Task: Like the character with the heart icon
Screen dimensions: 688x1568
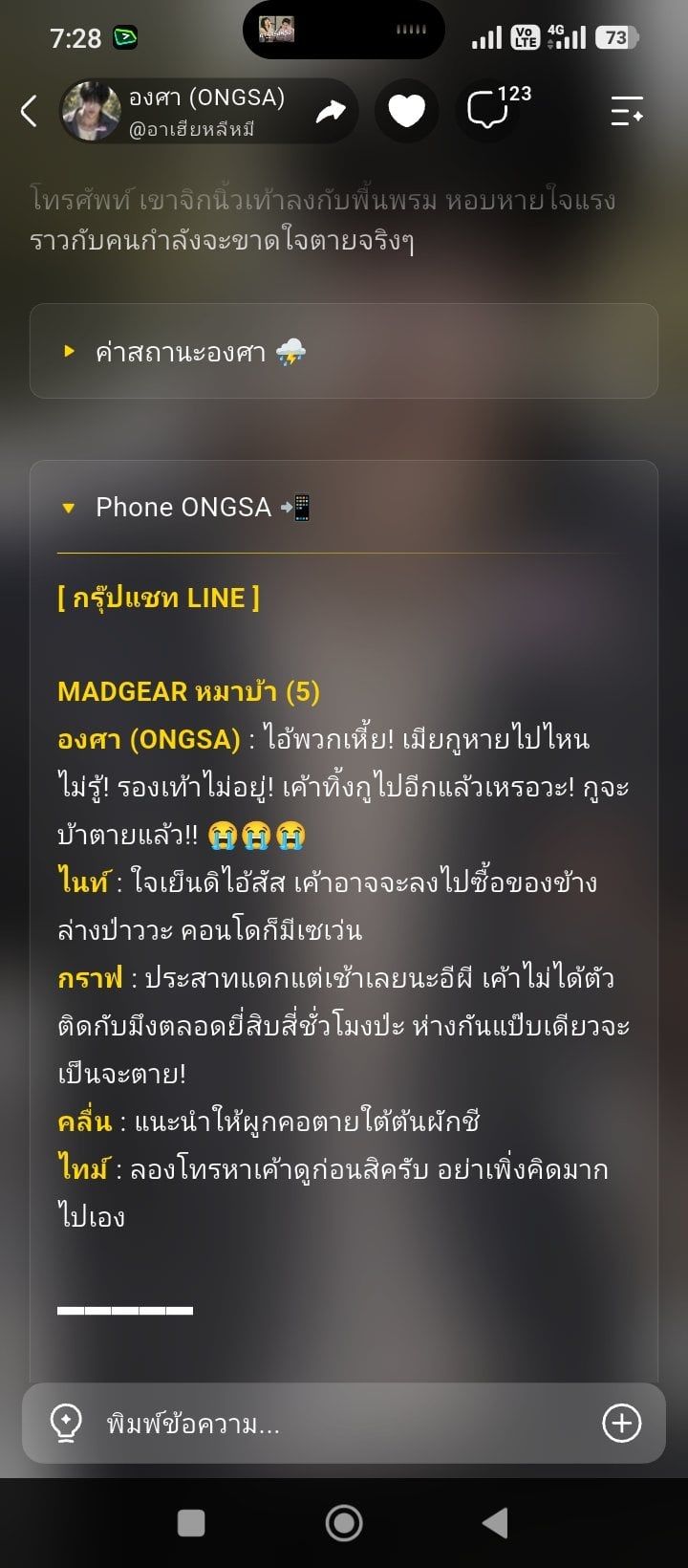Action: click(x=406, y=111)
